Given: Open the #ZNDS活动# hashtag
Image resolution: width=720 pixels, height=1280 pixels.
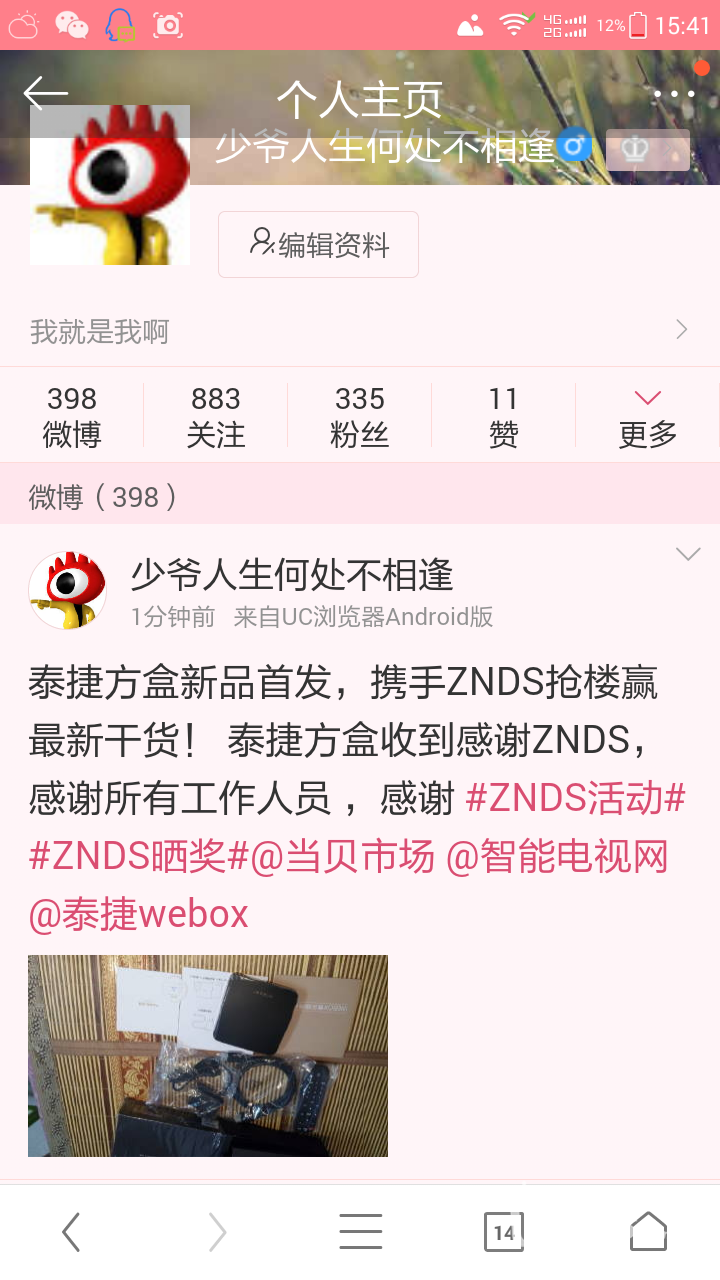Looking at the screenshot, I should (575, 799).
